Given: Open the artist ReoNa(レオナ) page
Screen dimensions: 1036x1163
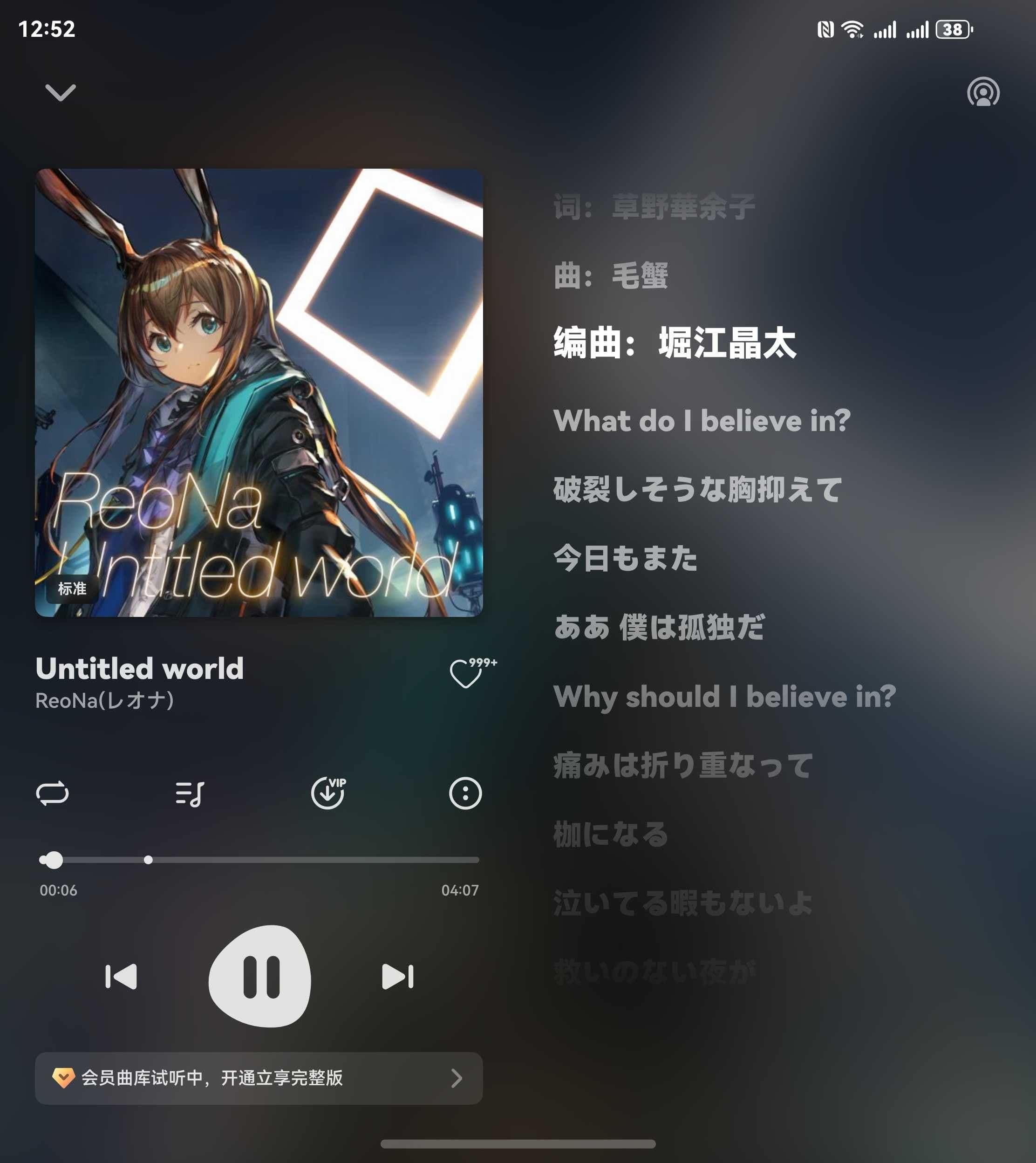Looking at the screenshot, I should (105, 701).
